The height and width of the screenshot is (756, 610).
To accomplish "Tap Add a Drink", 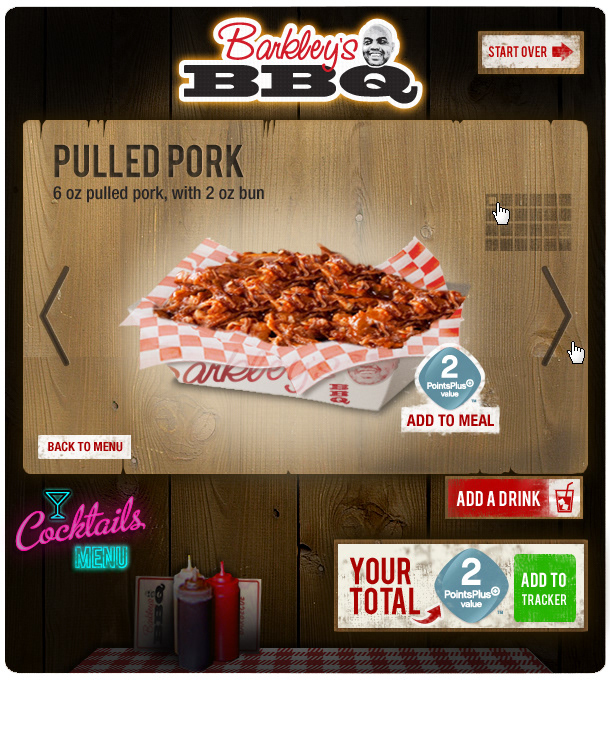I will click(513, 498).
